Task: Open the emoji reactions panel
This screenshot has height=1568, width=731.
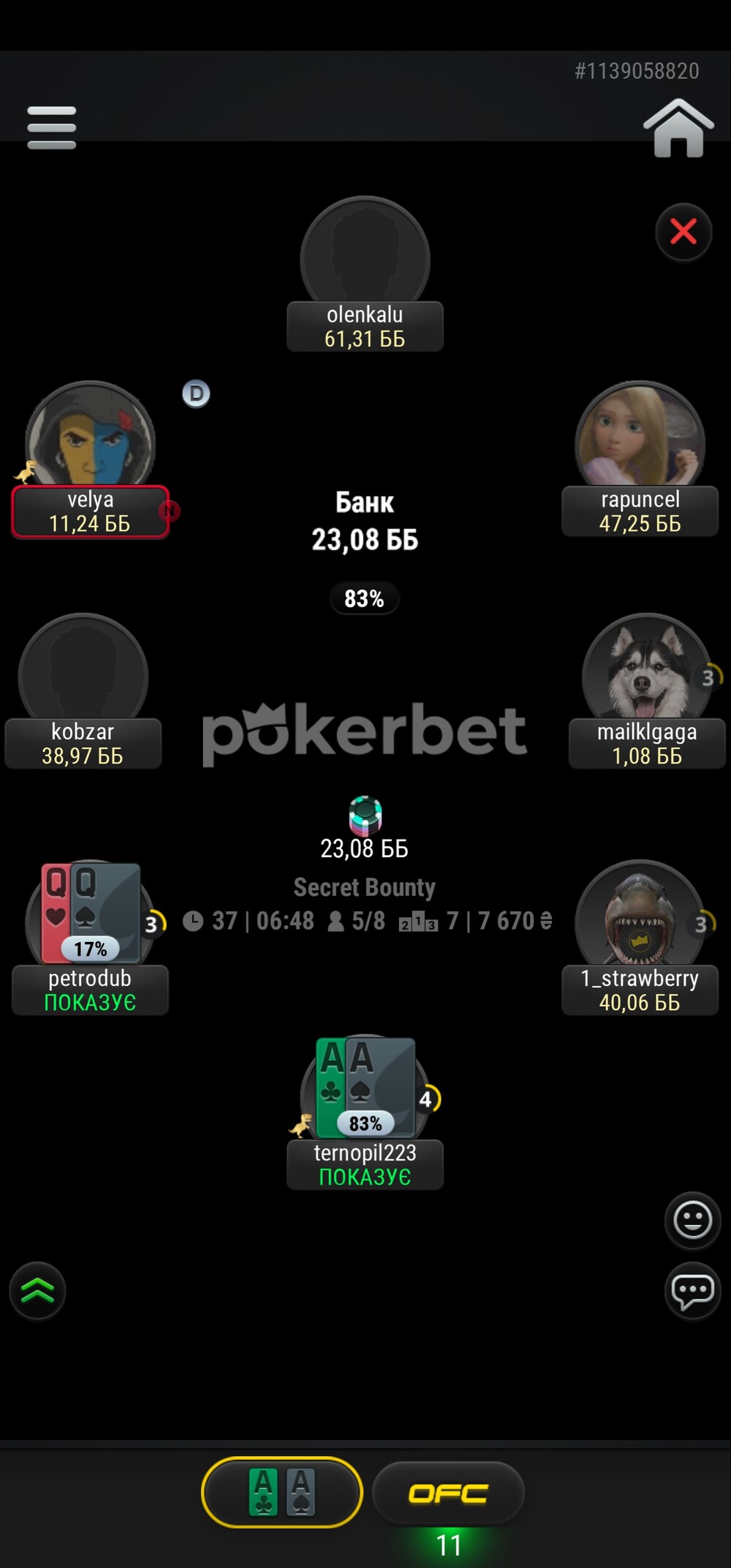Action: click(x=692, y=1220)
